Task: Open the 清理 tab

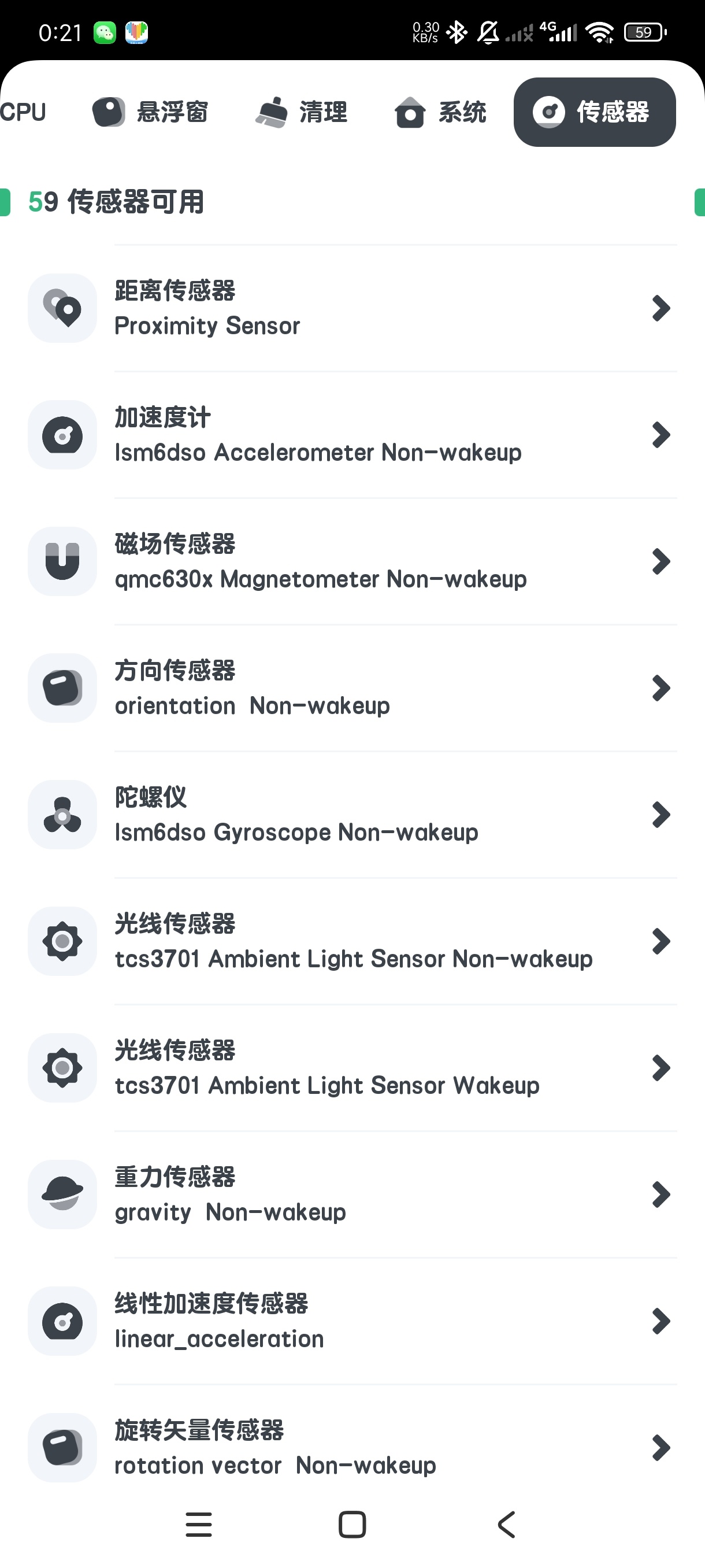Action: [x=302, y=112]
